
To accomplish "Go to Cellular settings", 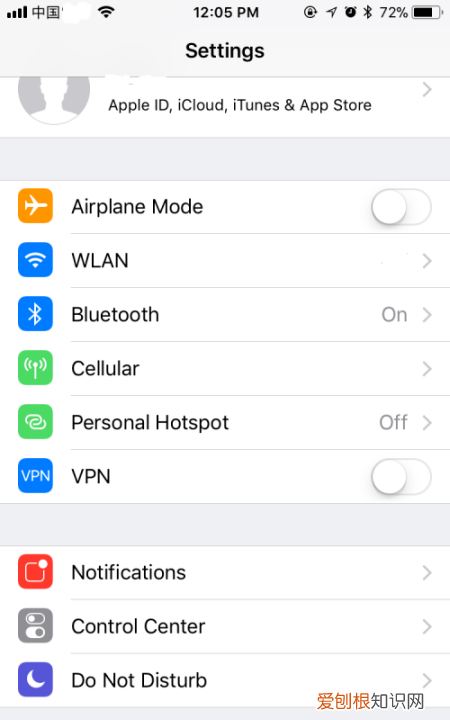I will point(225,368).
